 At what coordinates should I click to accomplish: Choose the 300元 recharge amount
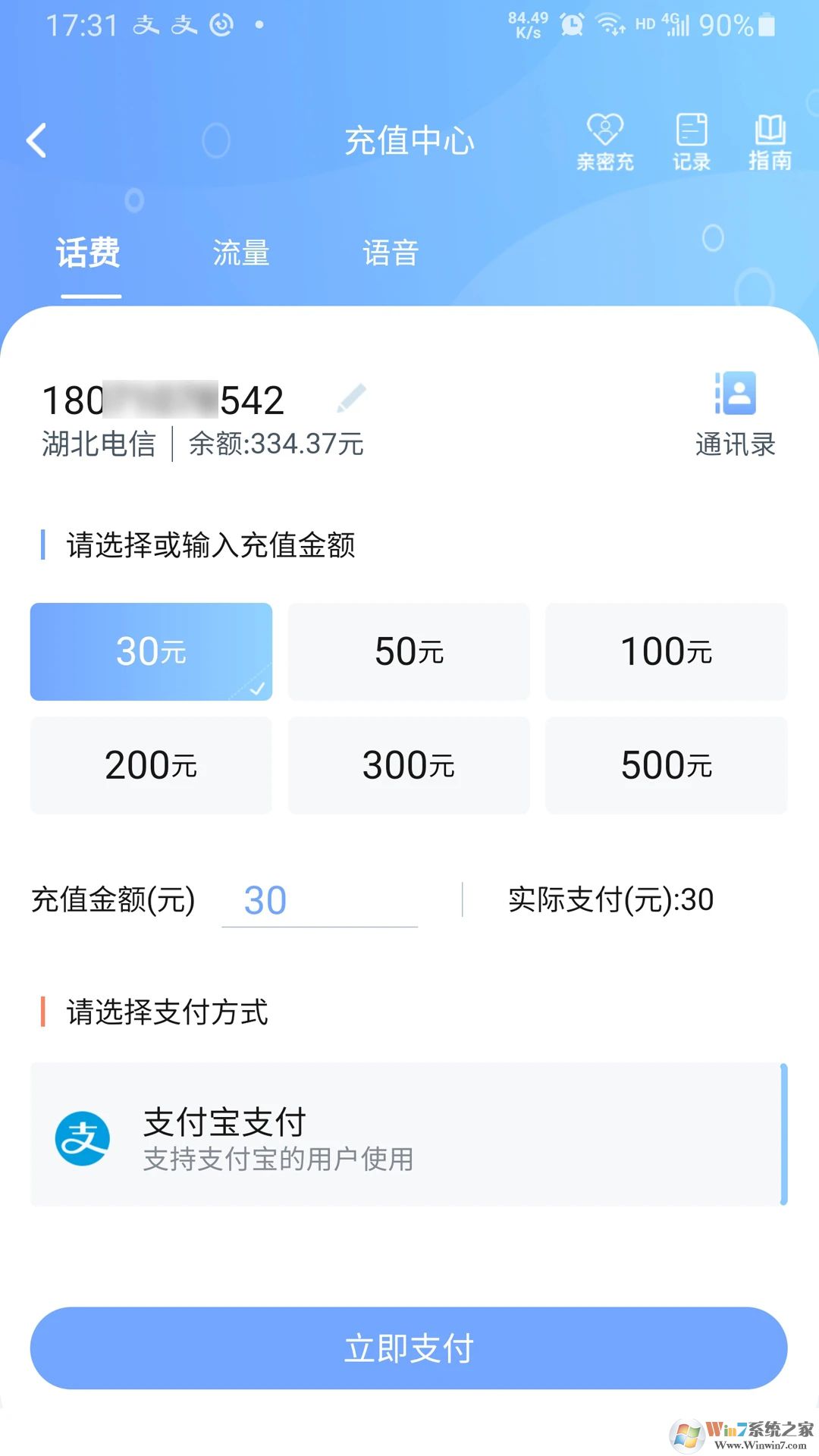click(408, 764)
